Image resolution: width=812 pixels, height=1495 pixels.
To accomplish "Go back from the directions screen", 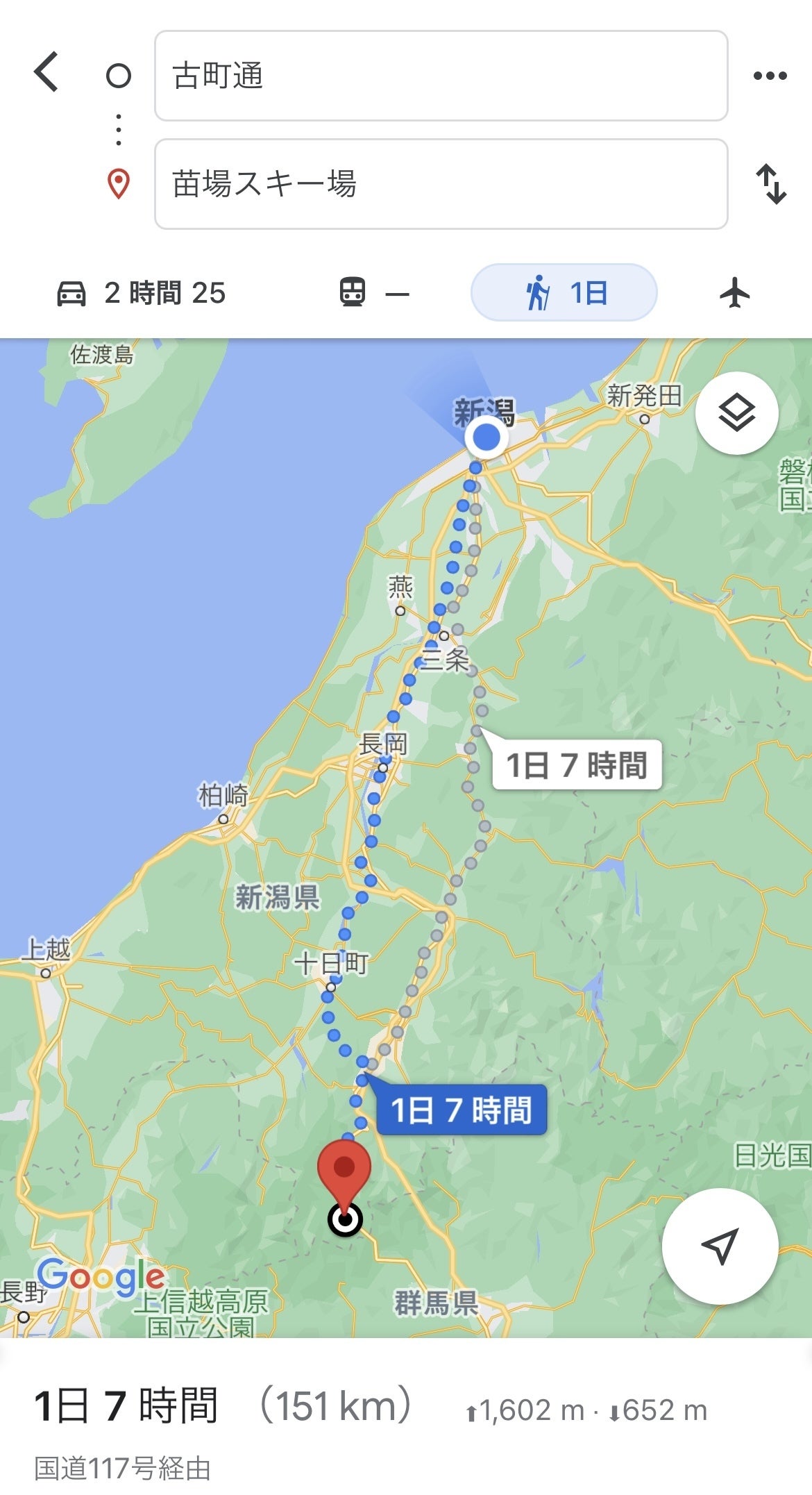I will (x=47, y=72).
